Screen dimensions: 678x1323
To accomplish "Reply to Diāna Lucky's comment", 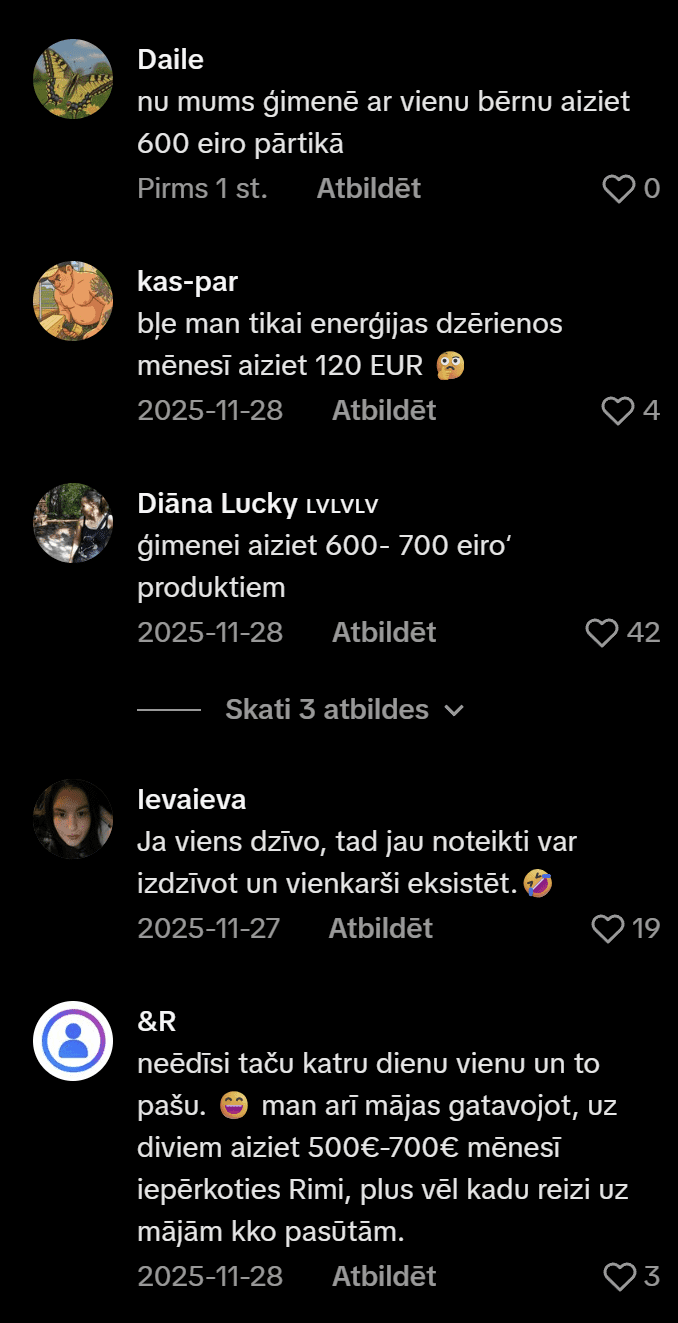I will coord(384,632).
